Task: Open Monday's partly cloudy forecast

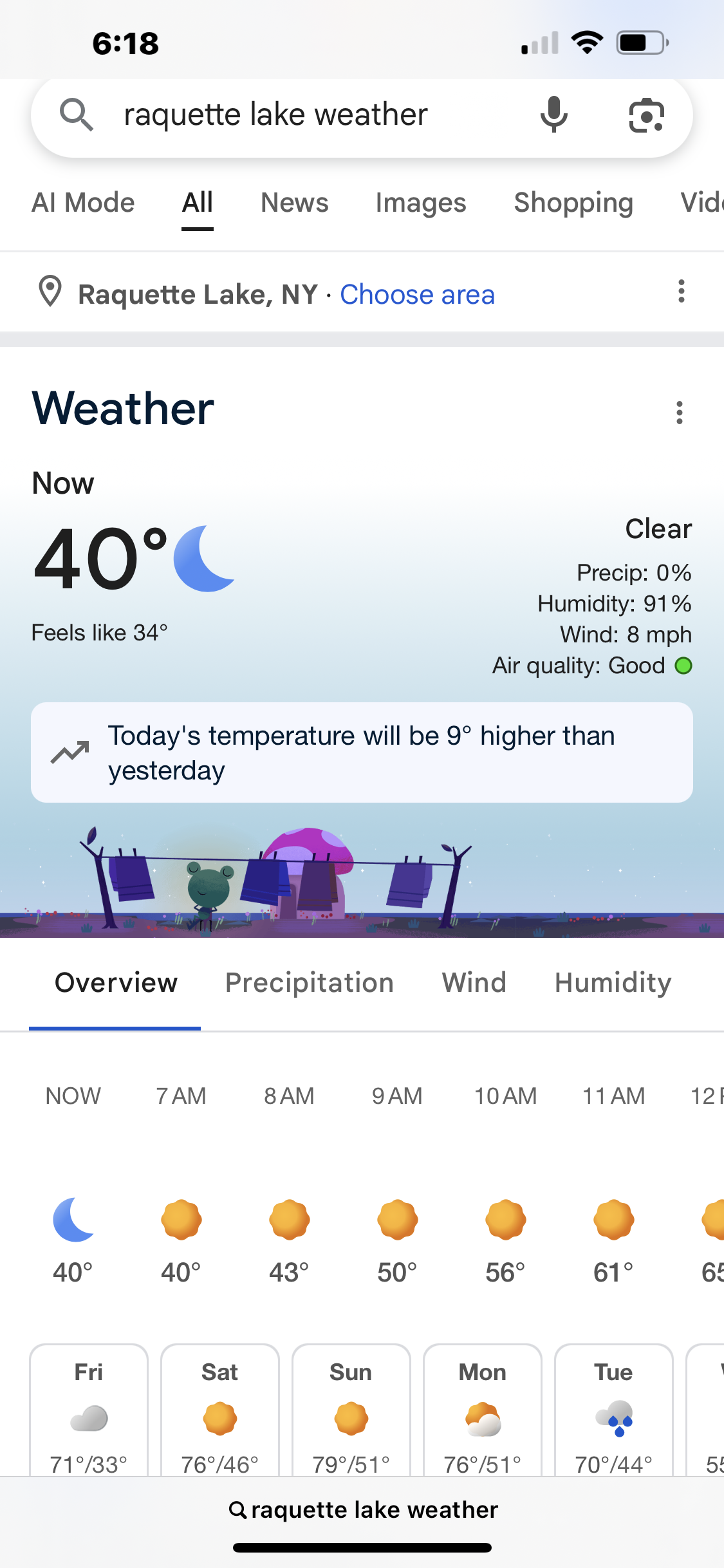Action: tap(483, 1413)
